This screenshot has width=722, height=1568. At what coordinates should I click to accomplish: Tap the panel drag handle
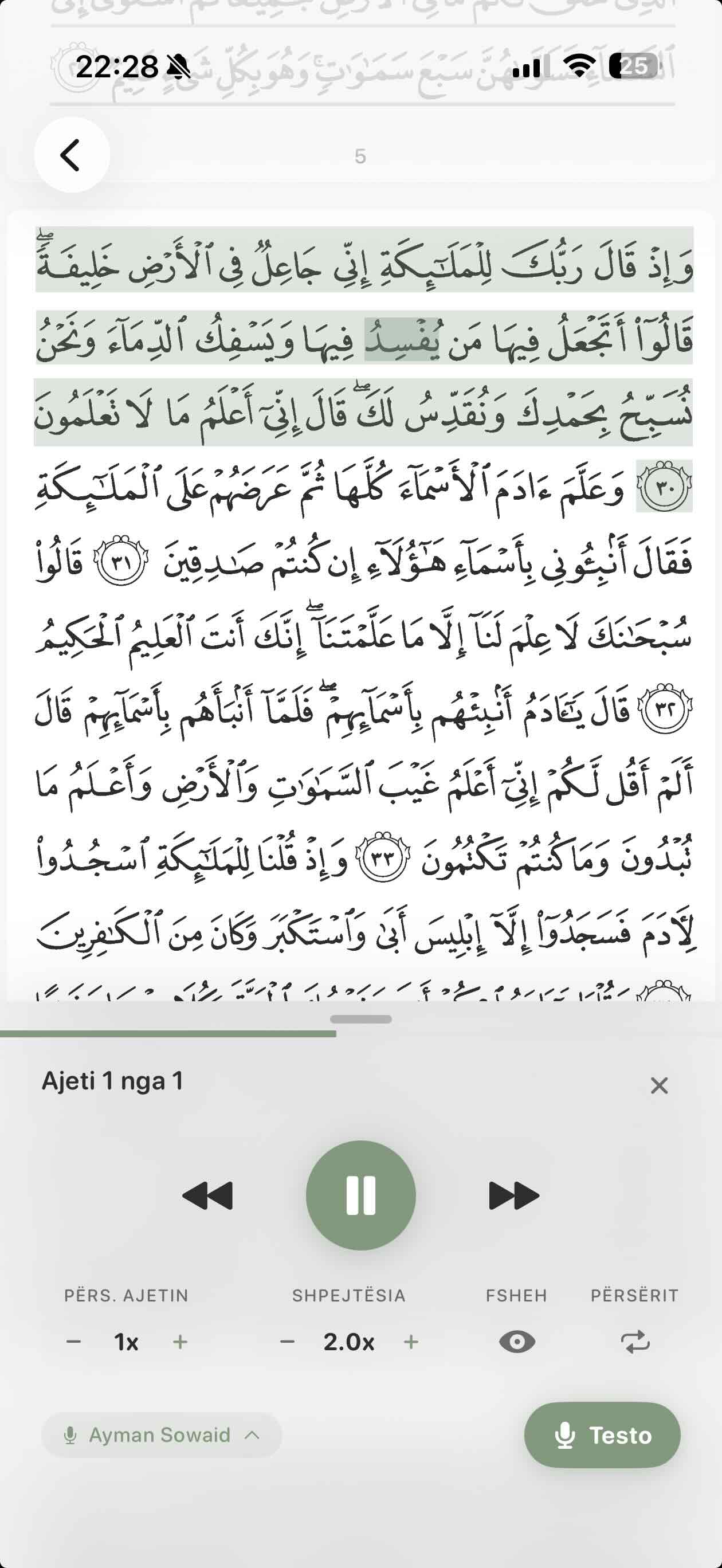pyautogui.click(x=360, y=1019)
